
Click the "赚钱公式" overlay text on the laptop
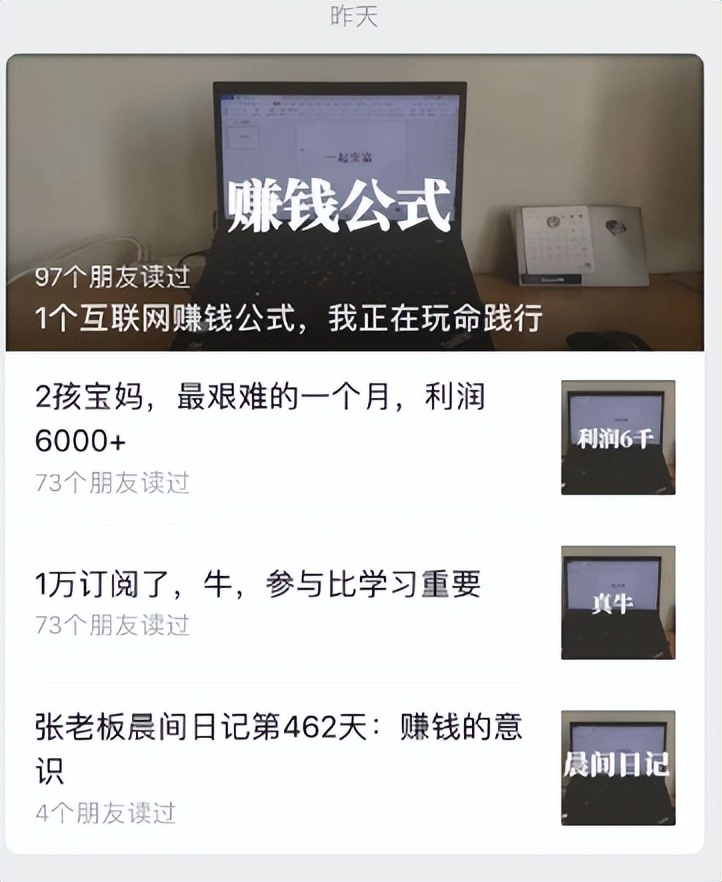343,203
